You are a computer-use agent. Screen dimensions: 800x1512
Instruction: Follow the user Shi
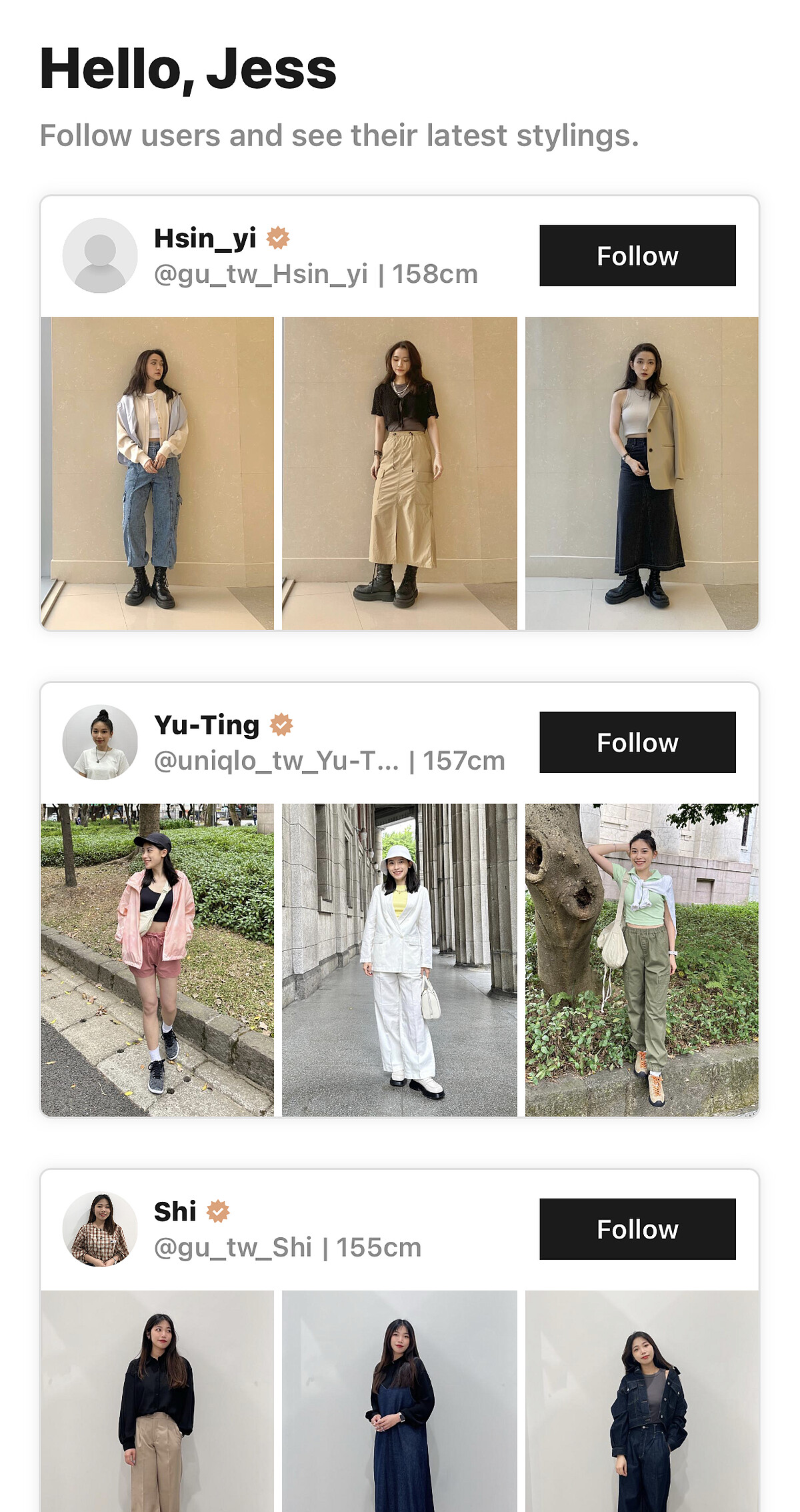coord(637,1229)
